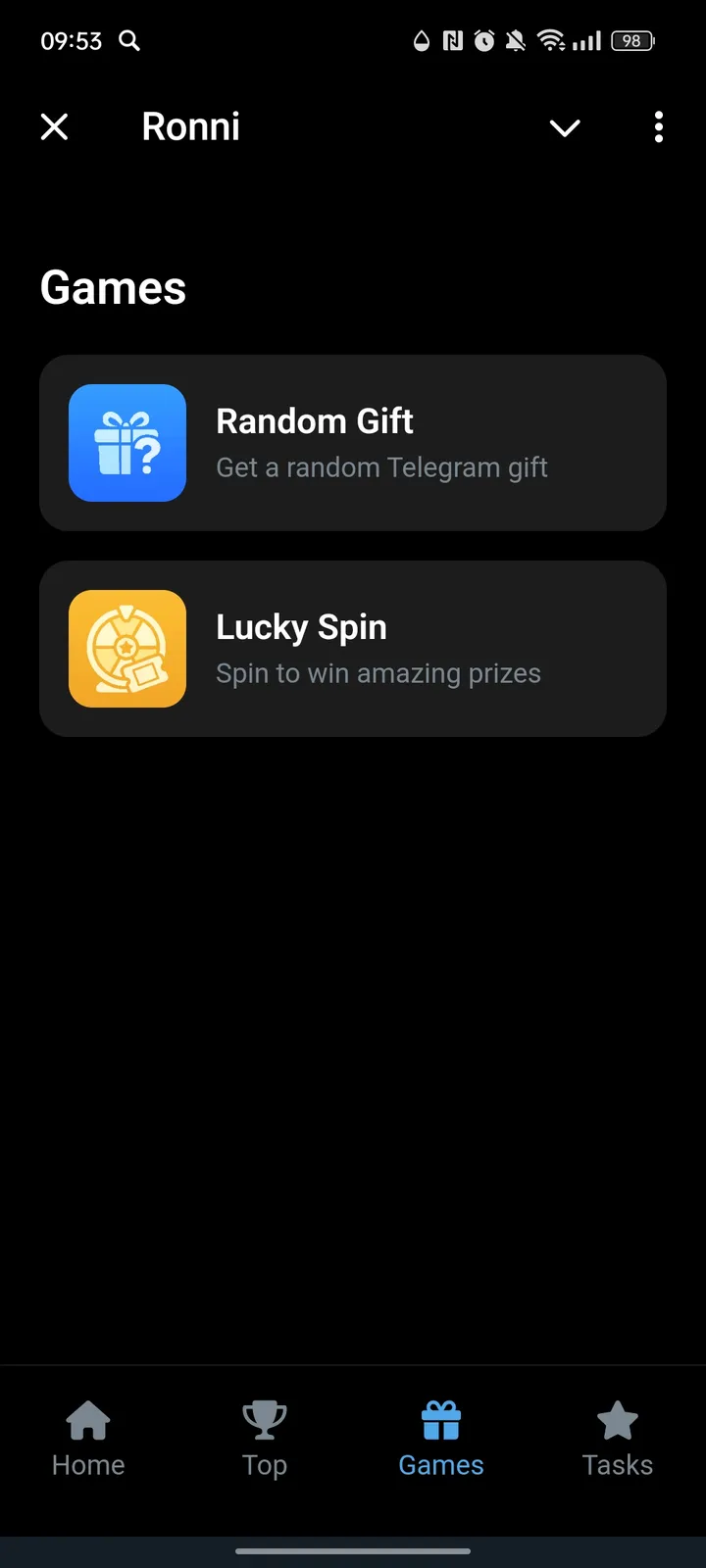Viewport: 706px width, 1568px height.
Task: Open the Tasks tab
Action: click(x=617, y=1439)
